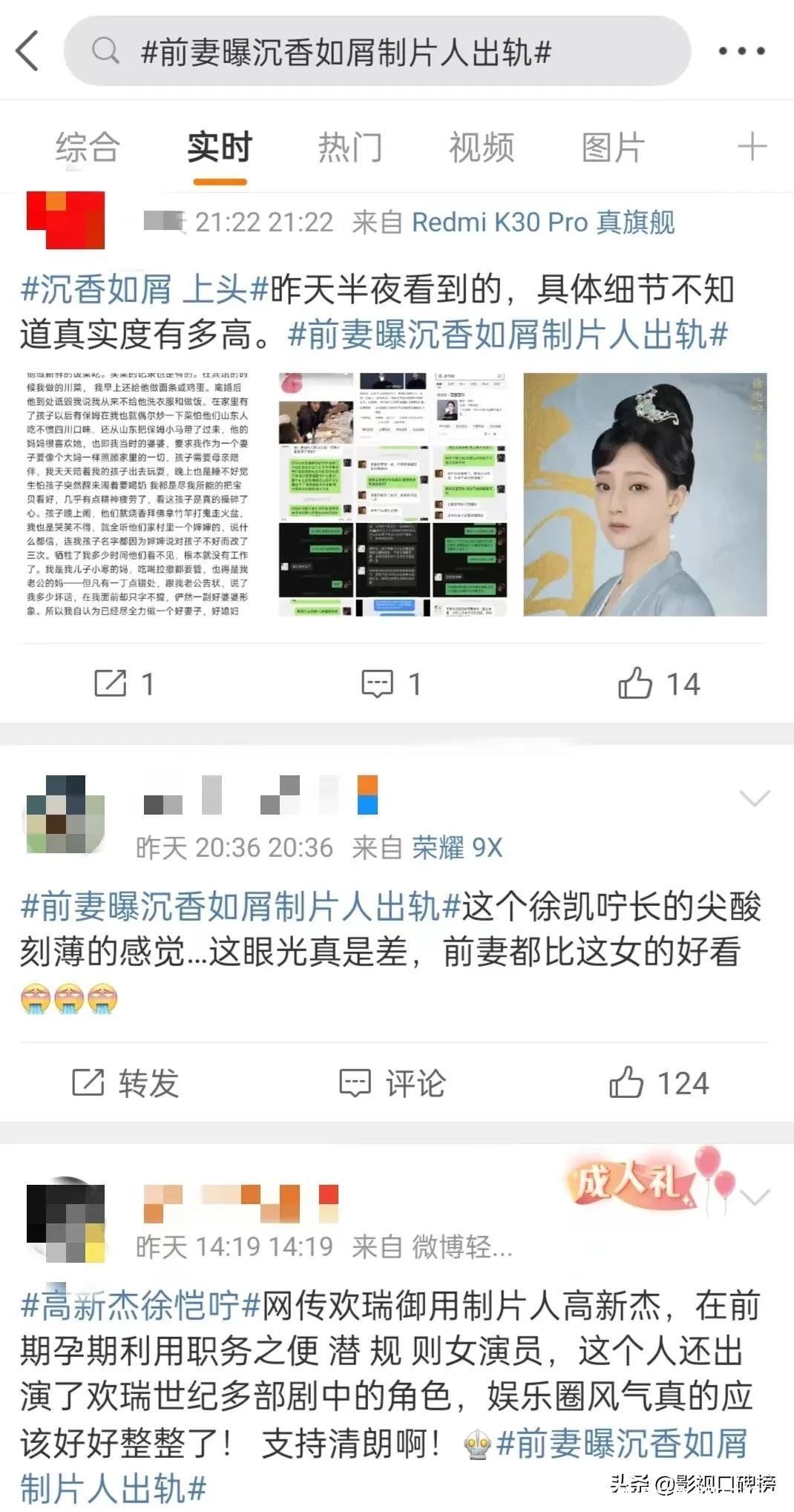
Task: Switch to the 综合 tab
Action: click(x=88, y=147)
